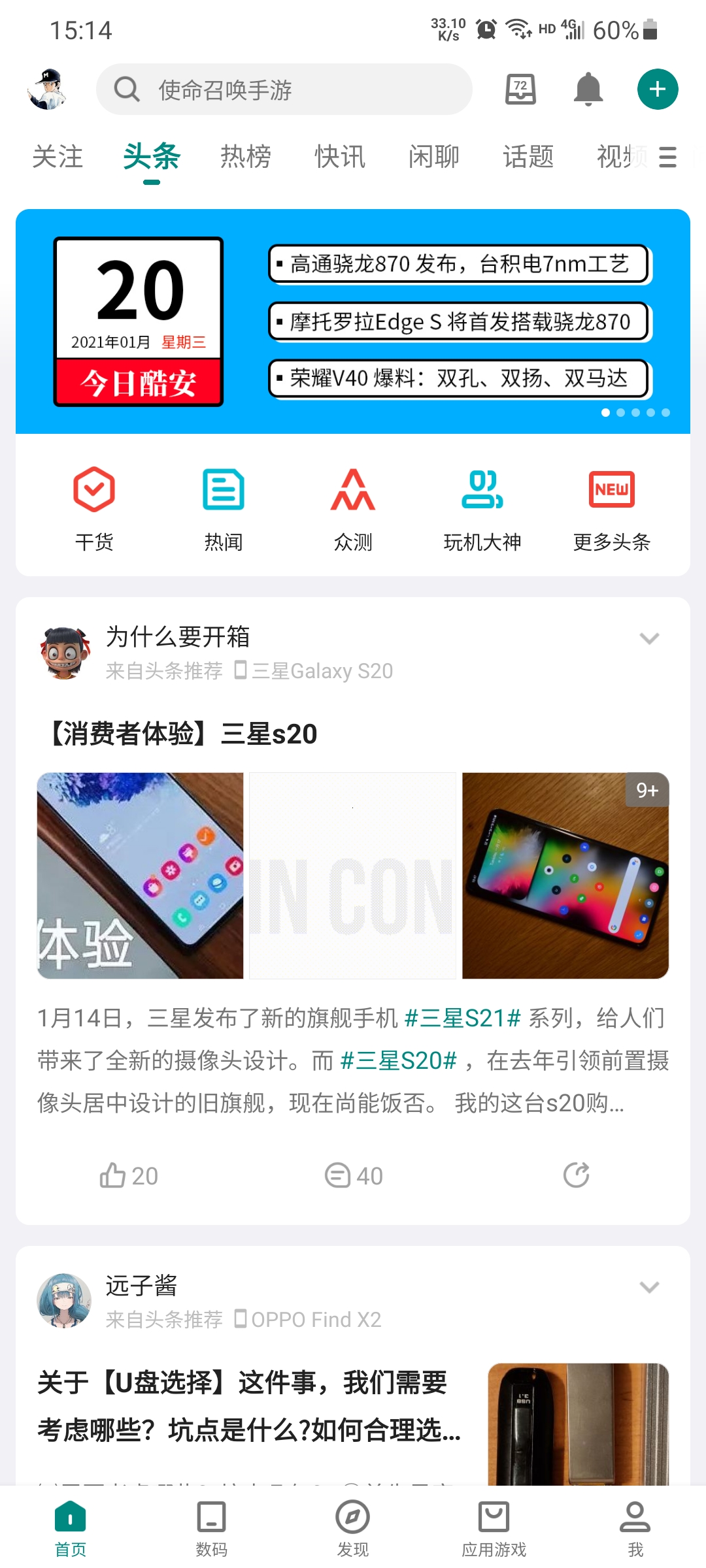Tap the last banner page indicator dot
Viewport: 706px width, 1568px height.
pyautogui.click(x=666, y=413)
